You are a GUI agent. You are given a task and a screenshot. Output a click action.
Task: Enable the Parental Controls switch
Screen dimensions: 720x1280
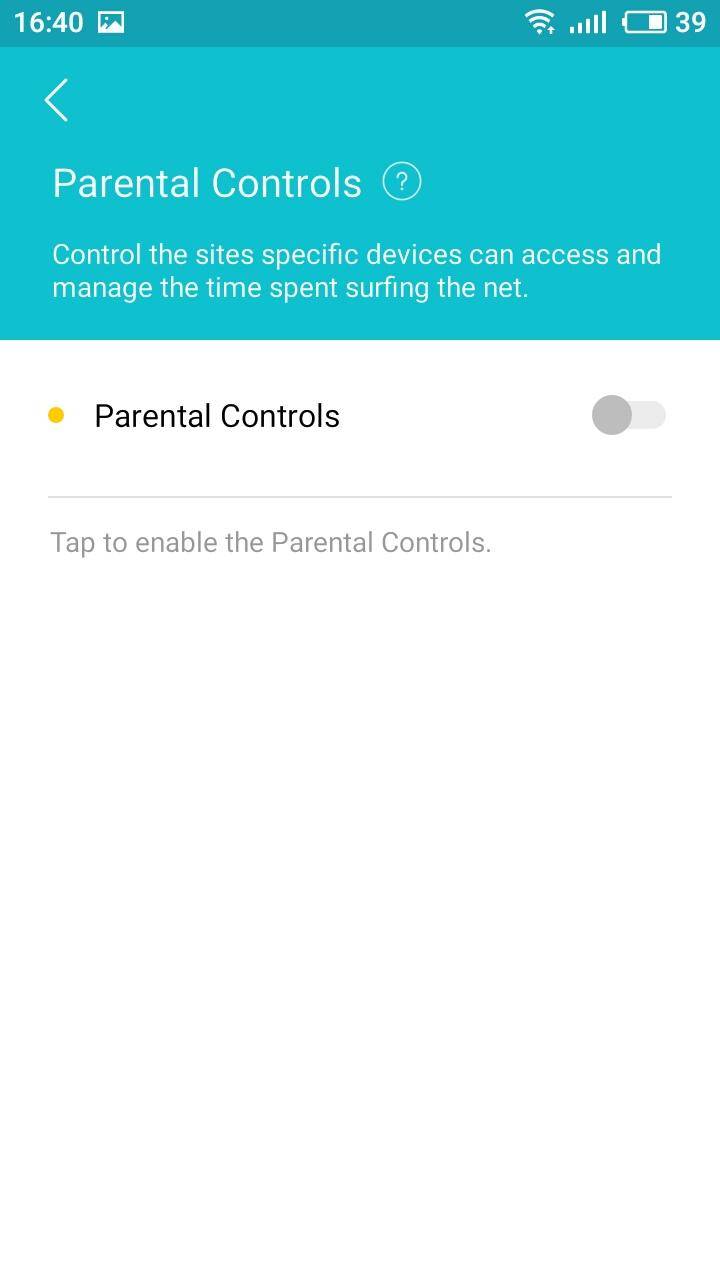[x=629, y=415]
